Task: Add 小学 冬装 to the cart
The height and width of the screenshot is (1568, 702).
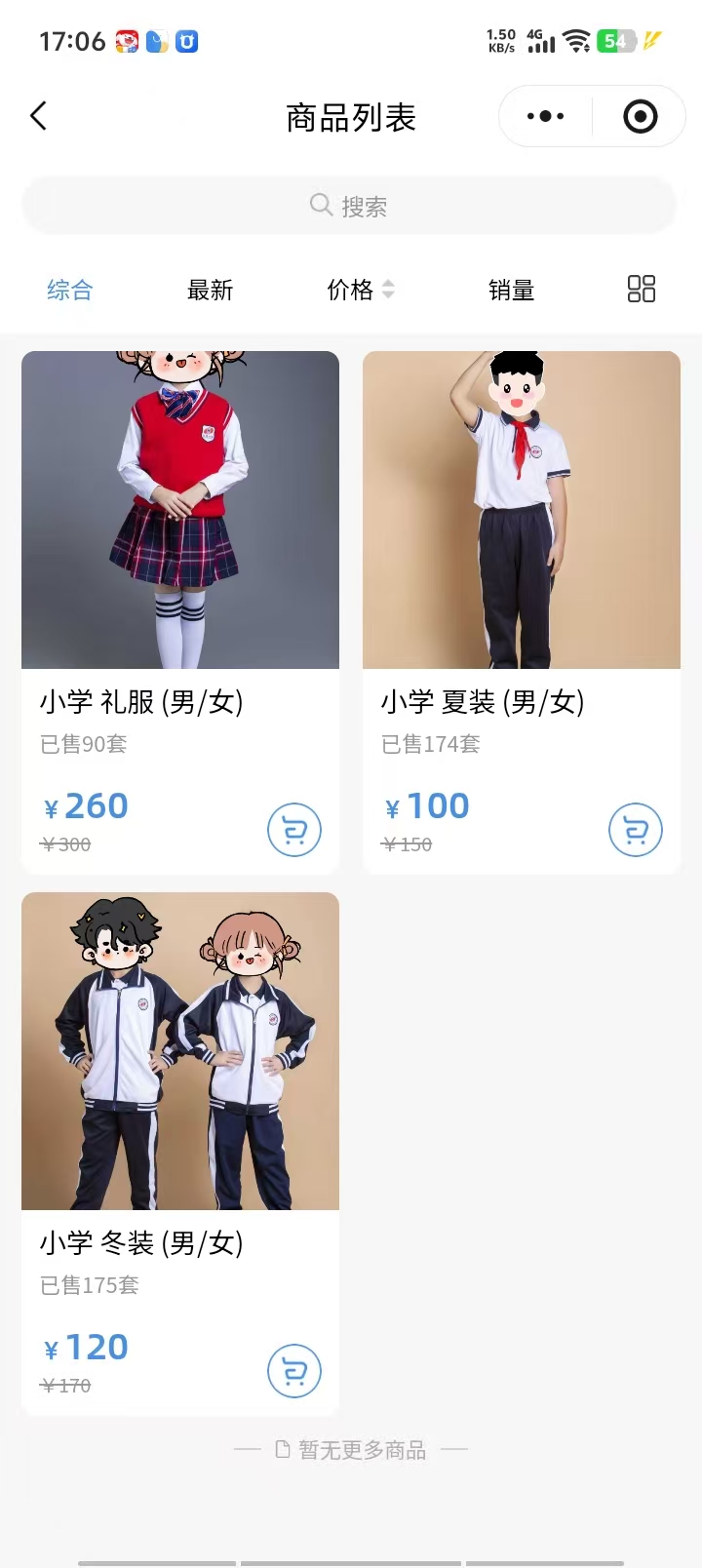Action: (294, 1371)
